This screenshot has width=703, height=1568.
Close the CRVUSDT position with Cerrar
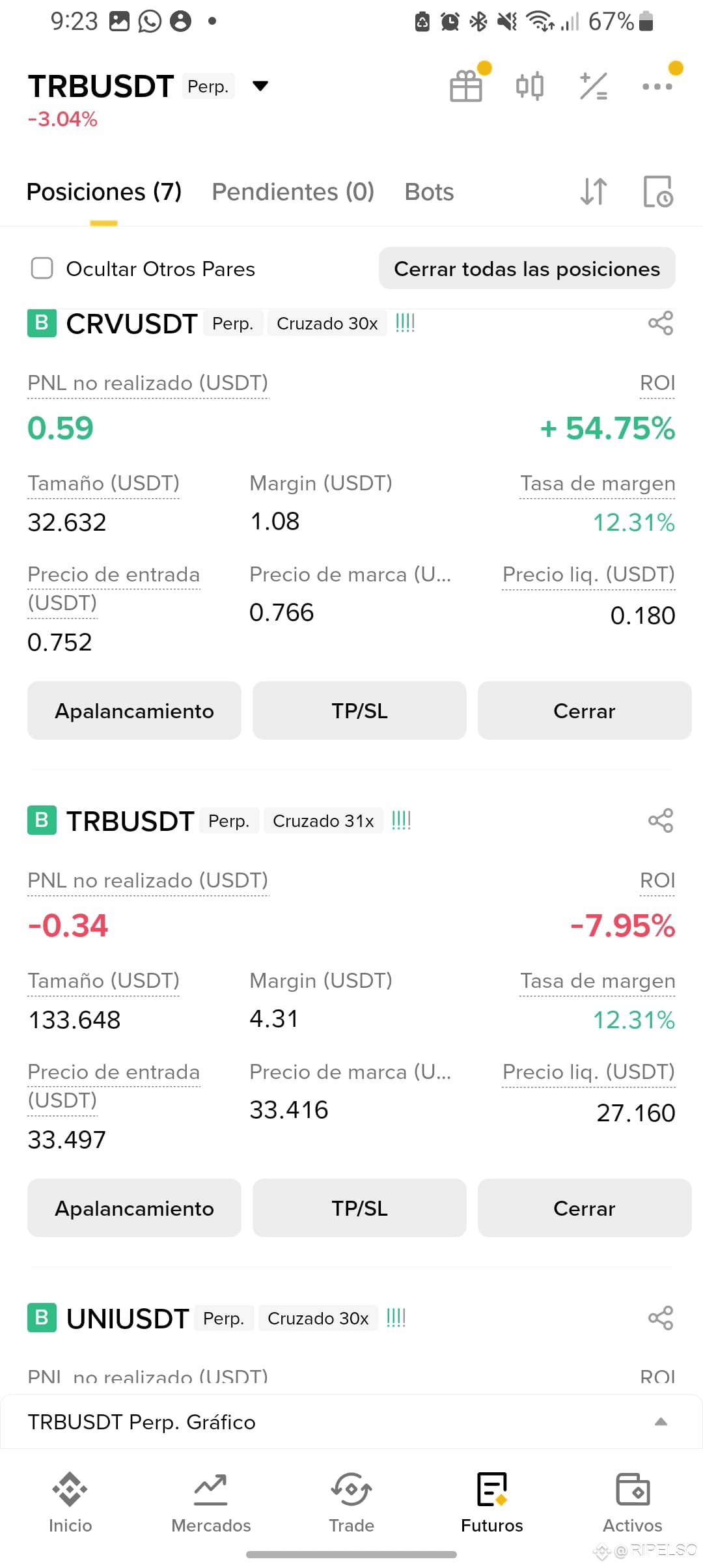point(585,710)
